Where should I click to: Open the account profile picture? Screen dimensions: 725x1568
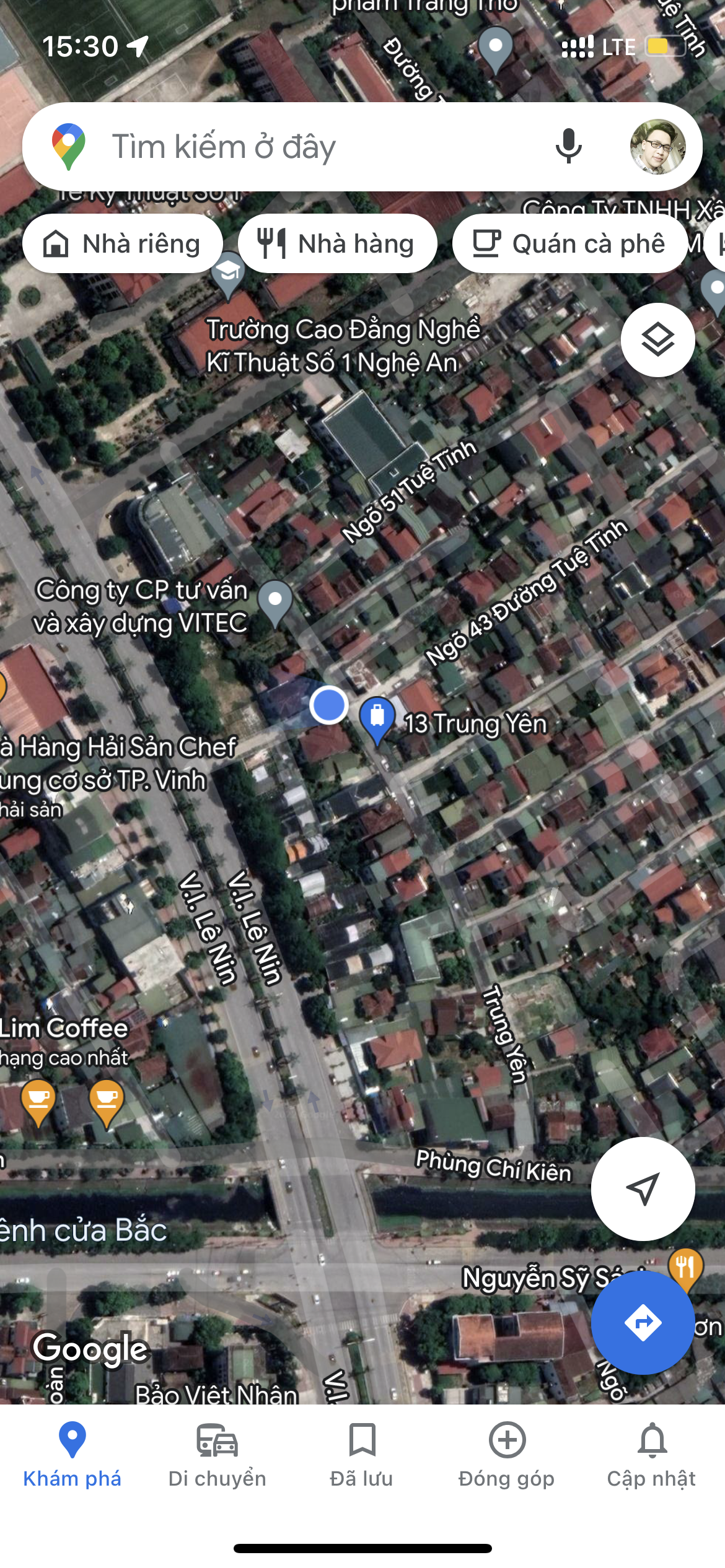(x=657, y=147)
